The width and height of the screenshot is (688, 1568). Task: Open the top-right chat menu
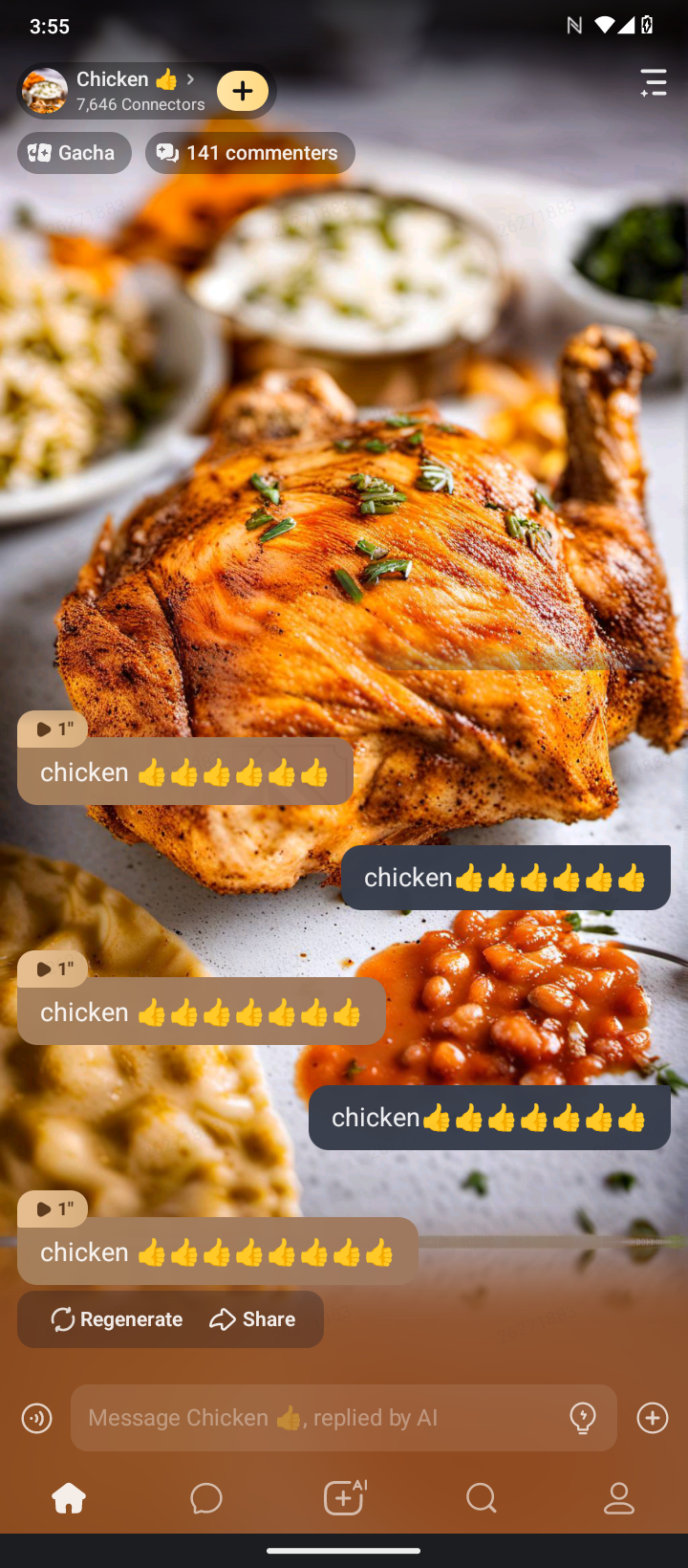pos(654,83)
